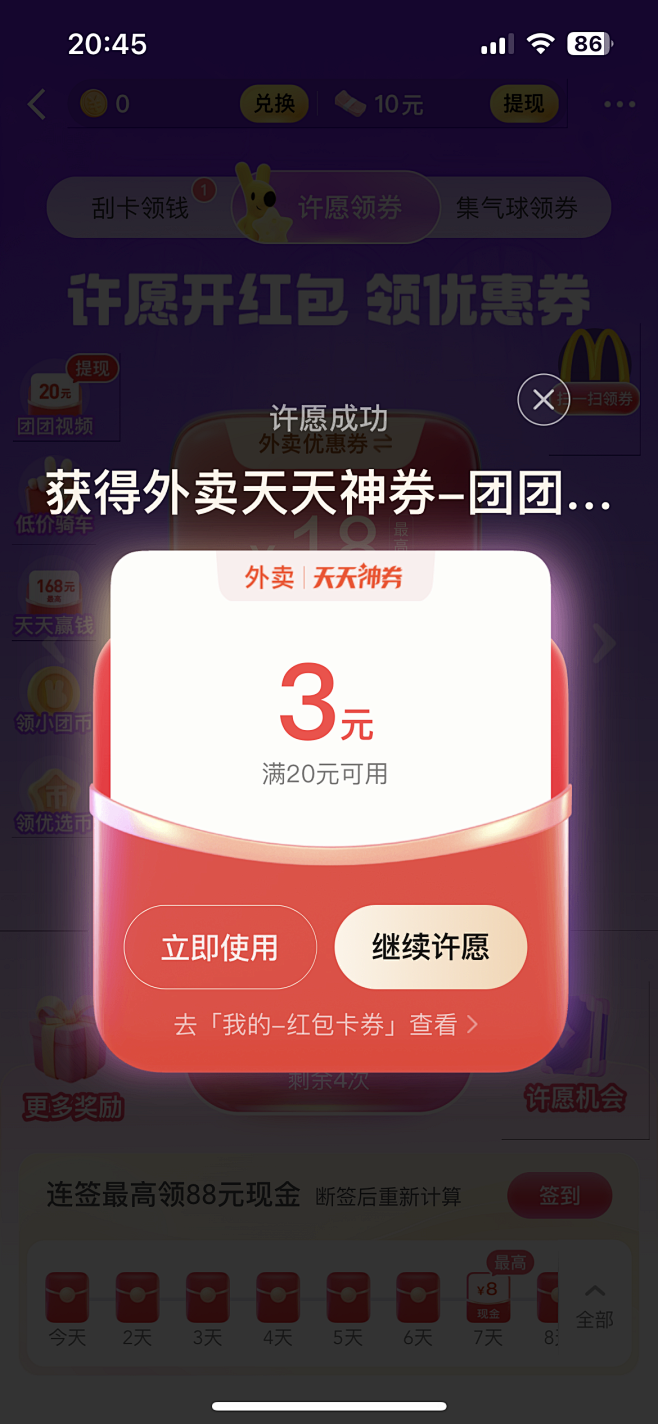Open 去「我的-红包卡券」查看 link
The image size is (658, 1424).
(326, 1025)
